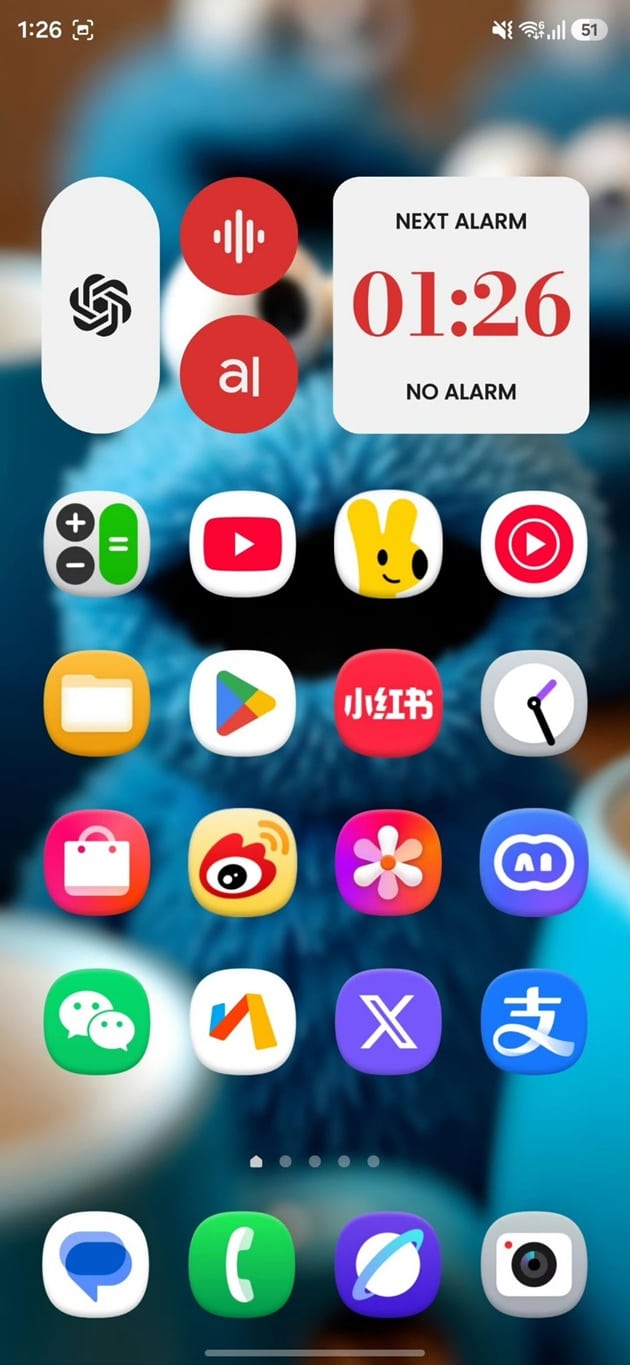Launch WeChat
630x1365 pixels.
(x=96, y=1022)
